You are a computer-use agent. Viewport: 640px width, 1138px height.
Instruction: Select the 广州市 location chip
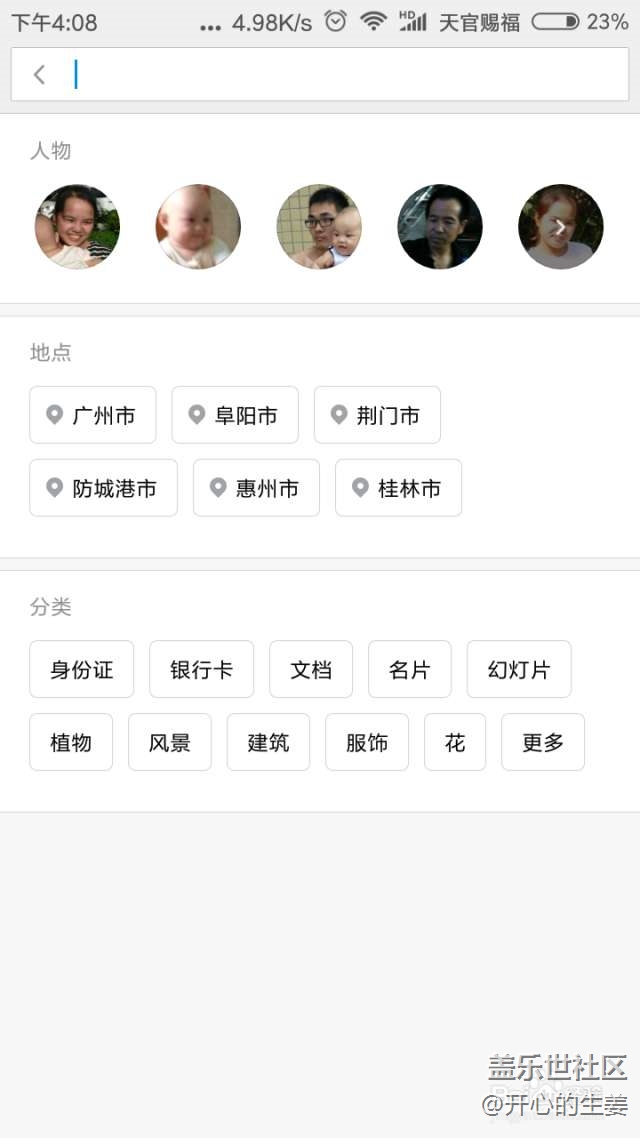pos(93,415)
